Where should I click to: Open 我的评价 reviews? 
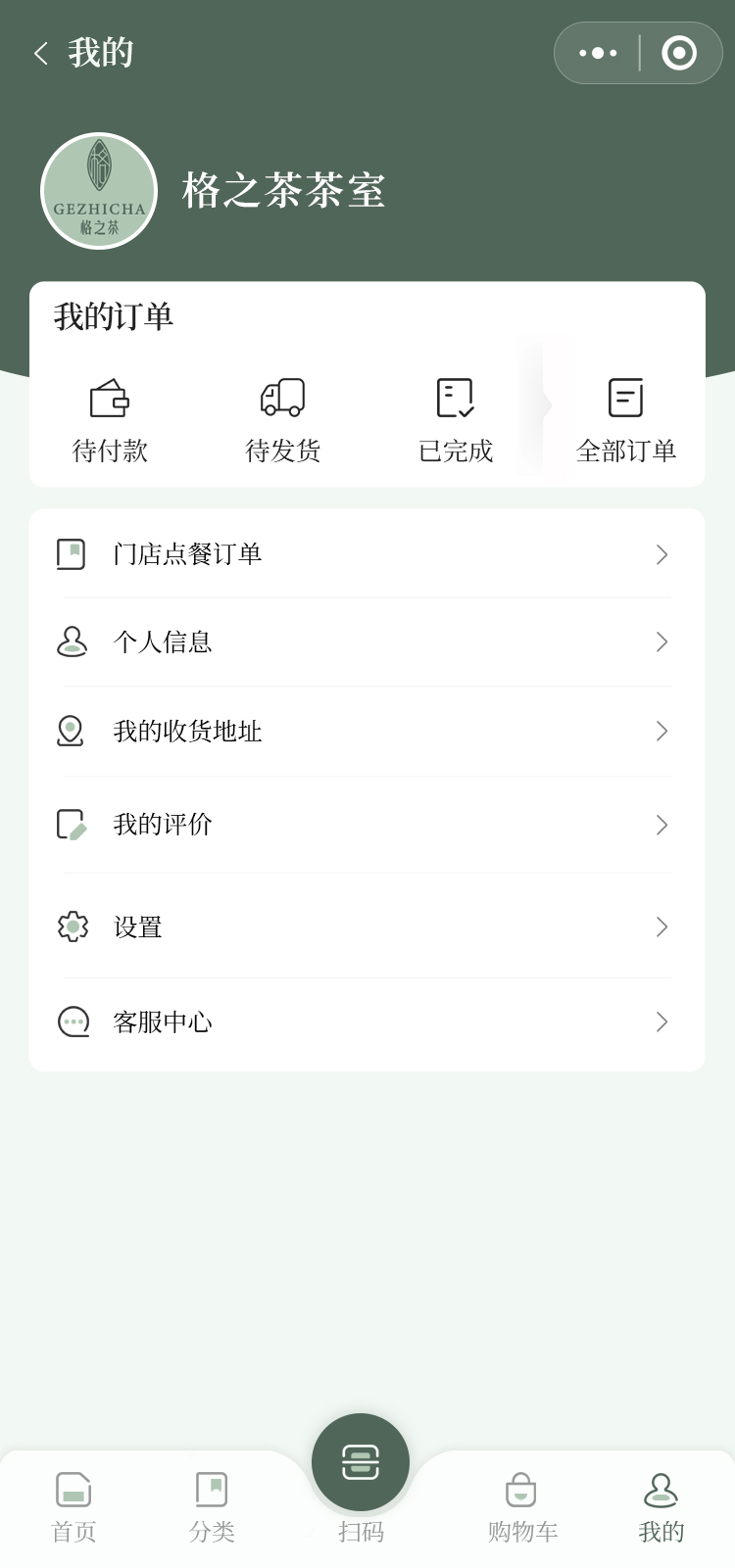click(367, 825)
